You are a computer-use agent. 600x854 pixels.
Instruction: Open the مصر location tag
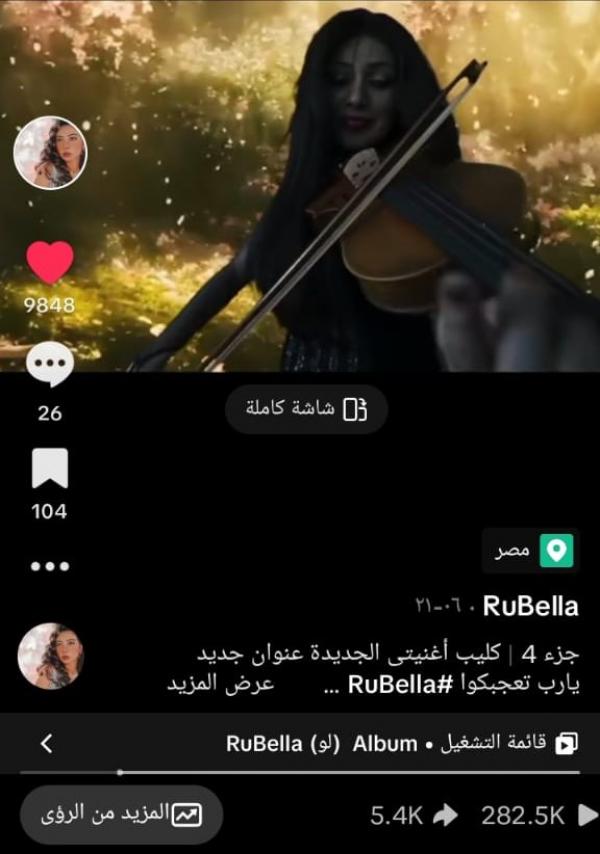pos(531,550)
